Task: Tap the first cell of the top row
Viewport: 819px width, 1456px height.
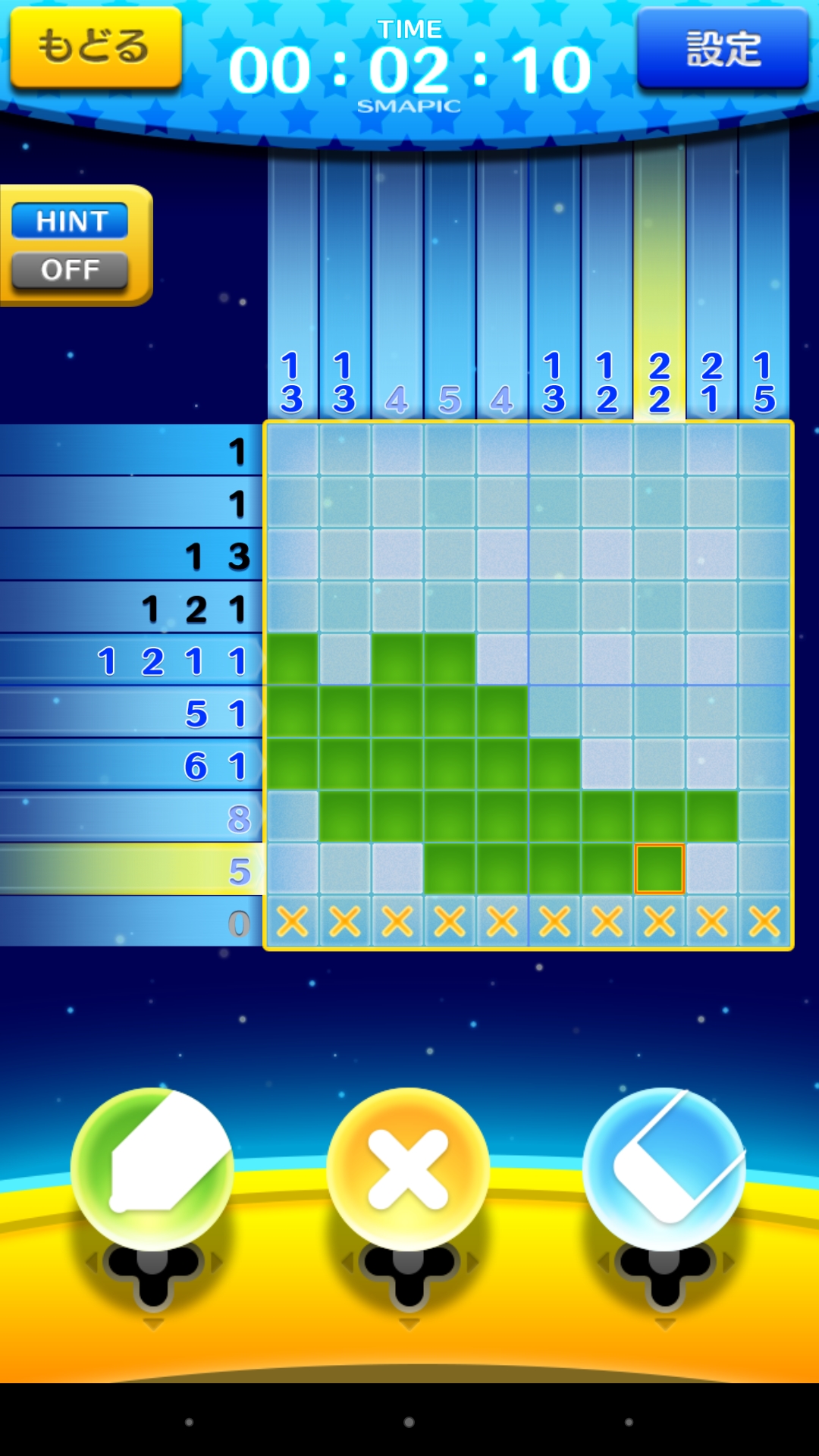Action: tap(293, 450)
